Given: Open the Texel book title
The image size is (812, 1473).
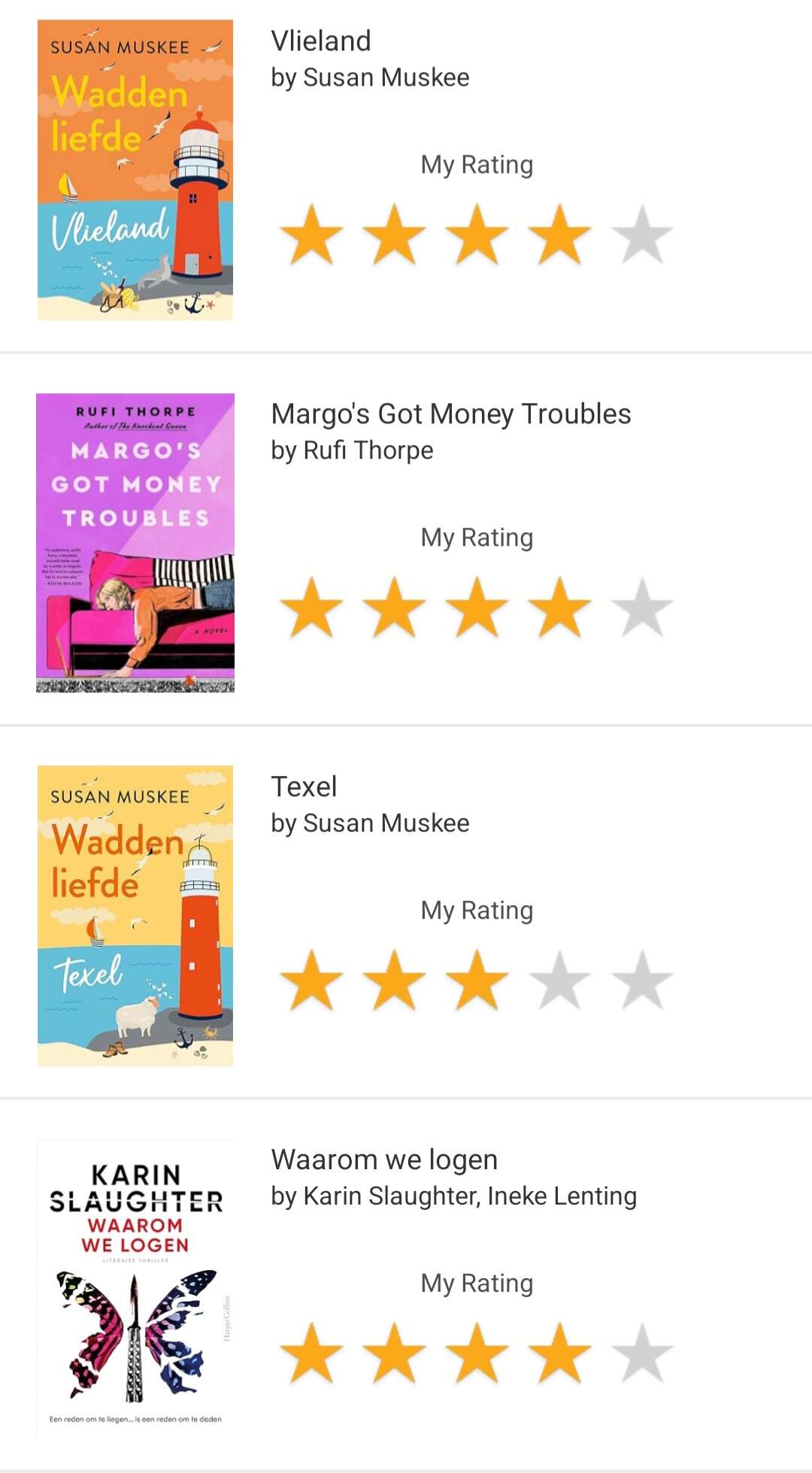Looking at the screenshot, I should [304, 787].
